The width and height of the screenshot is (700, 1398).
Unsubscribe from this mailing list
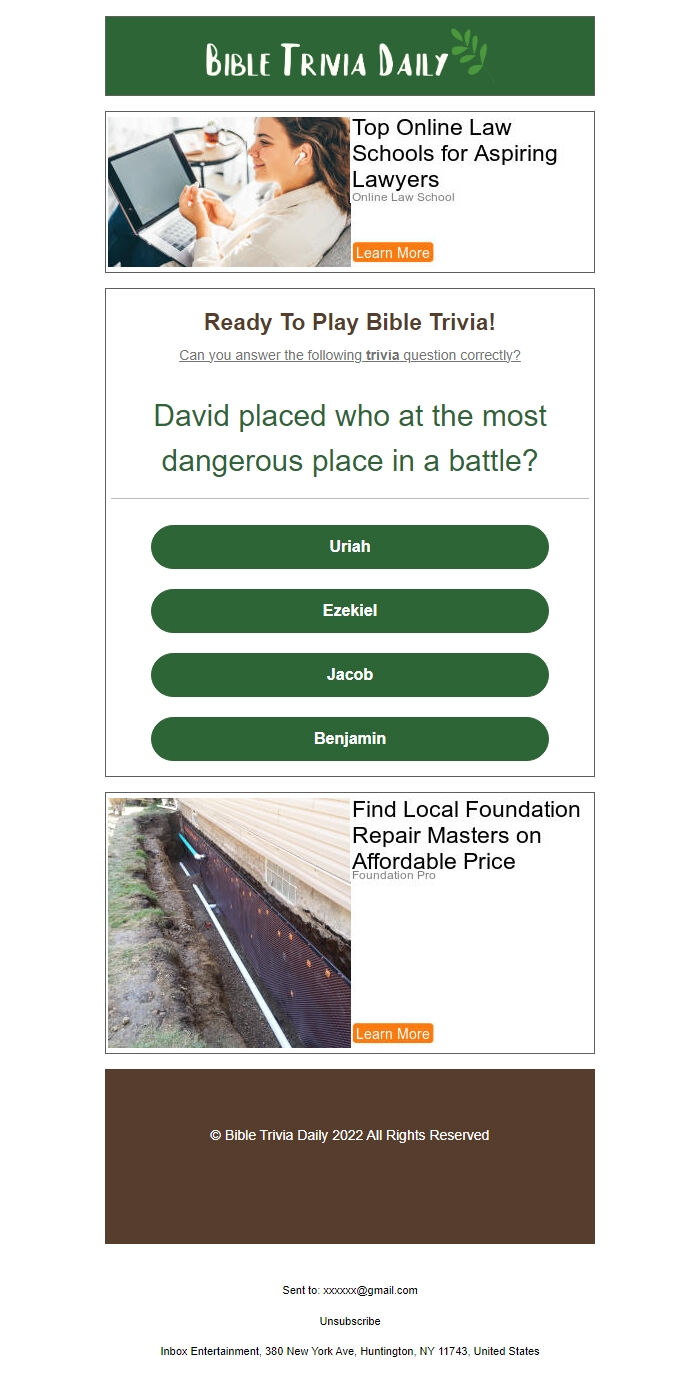[350, 1321]
